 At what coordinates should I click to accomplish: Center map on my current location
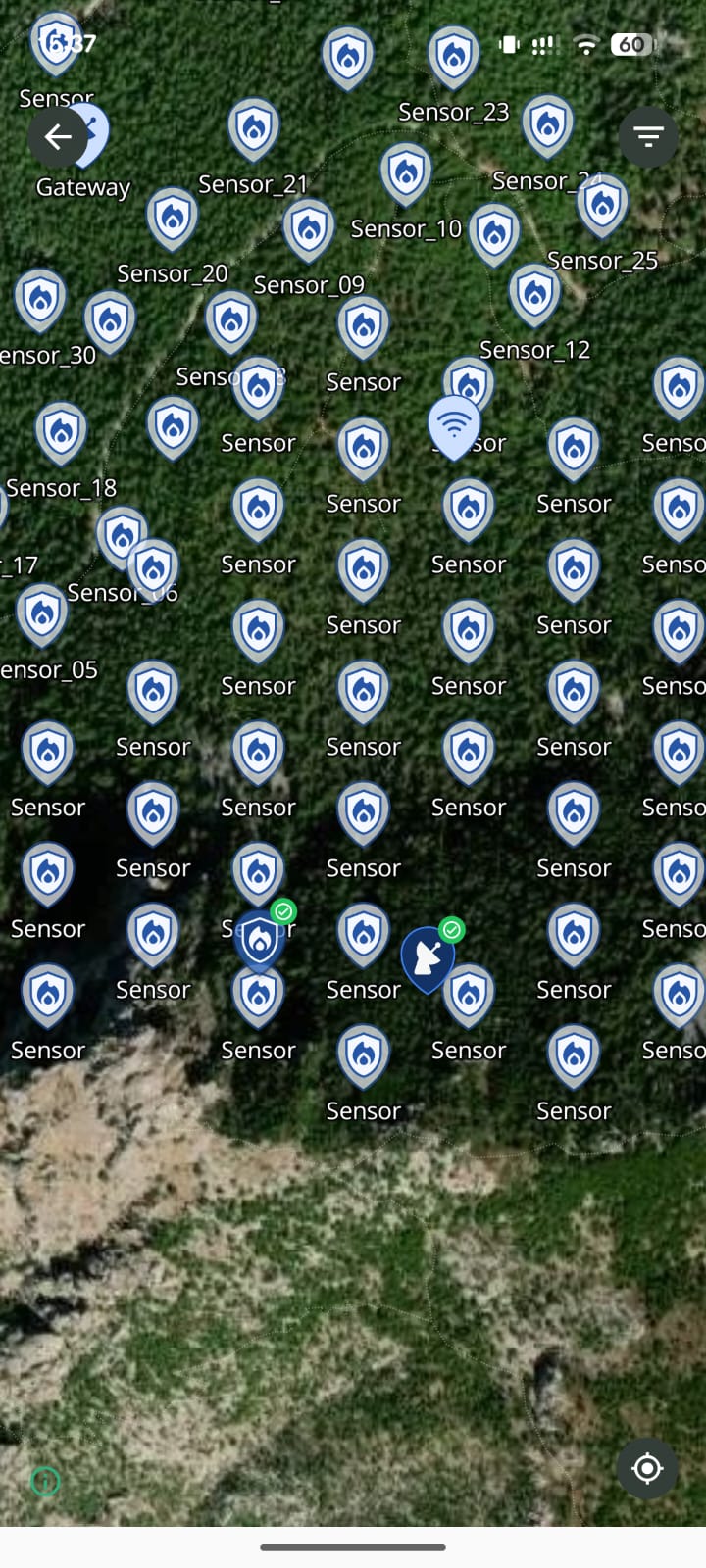[647, 1468]
